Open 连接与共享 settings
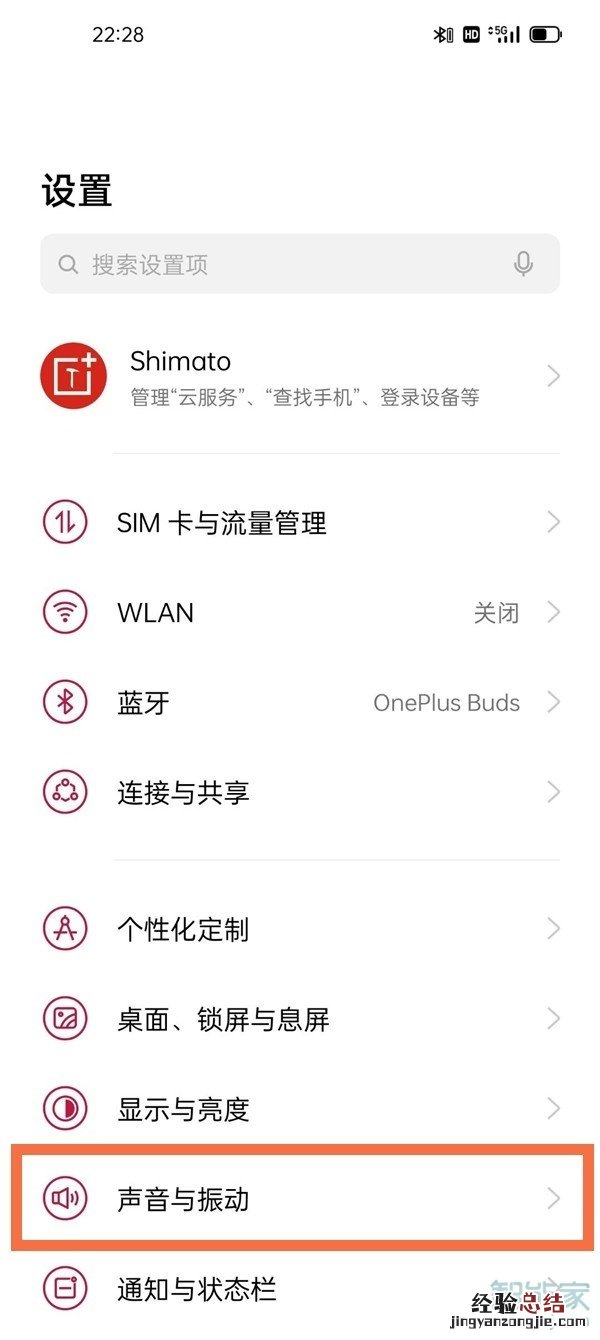The image size is (600, 1340). pos(300,793)
